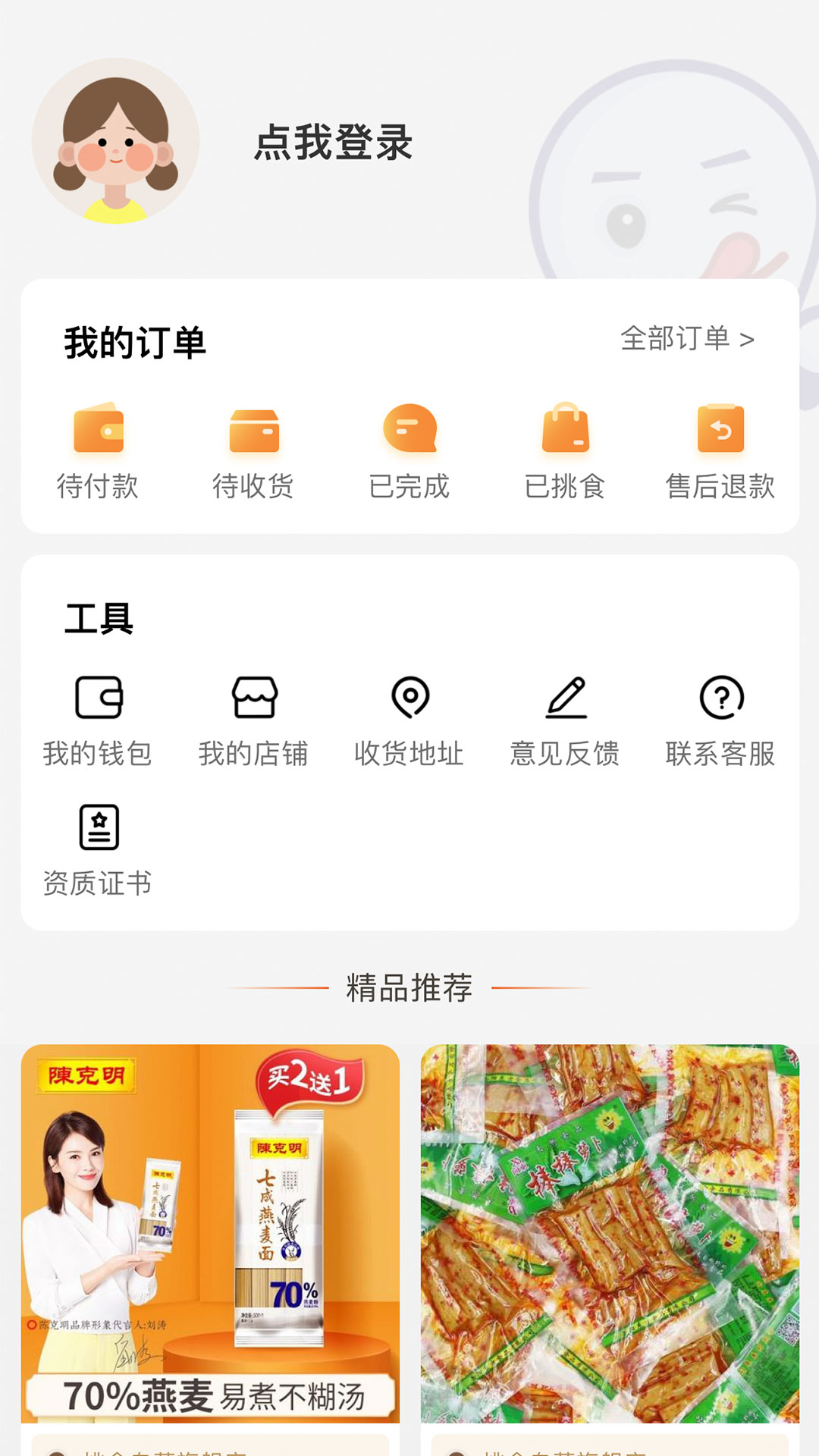Image resolution: width=819 pixels, height=1456 pixels.
Task: Select the 我的店铺 shop icon
Action: tap(255, 699)
